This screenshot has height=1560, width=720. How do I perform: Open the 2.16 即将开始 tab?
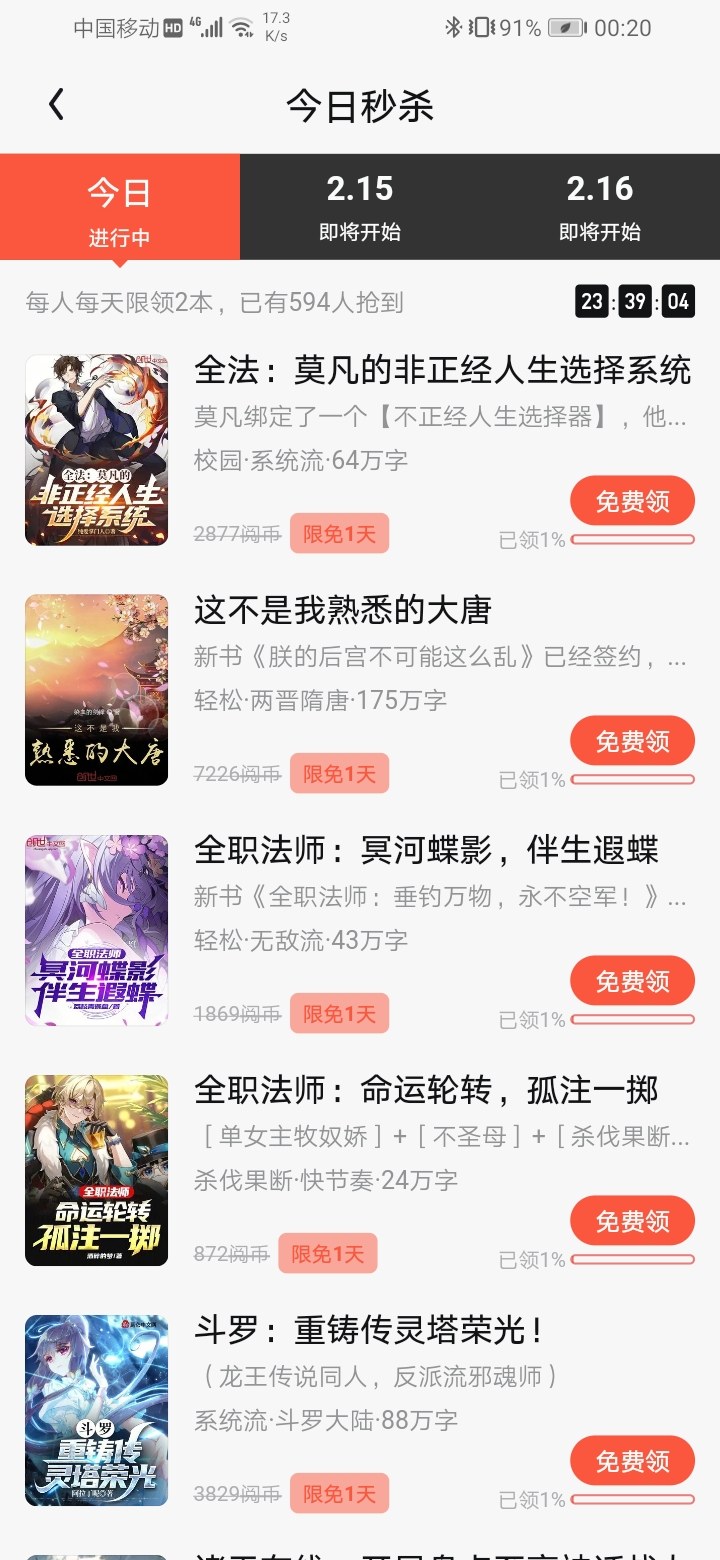point(600,208)
